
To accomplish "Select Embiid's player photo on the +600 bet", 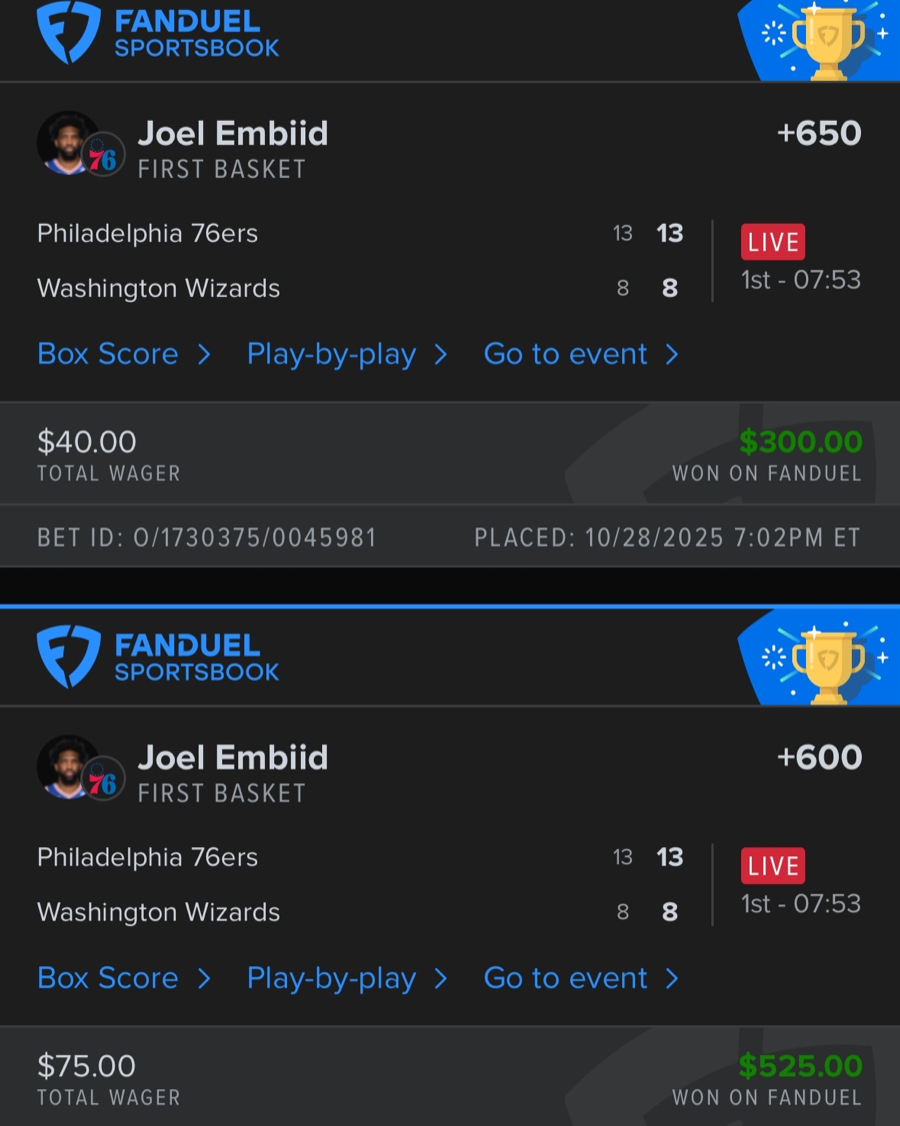I will click(x=68, y=768).
